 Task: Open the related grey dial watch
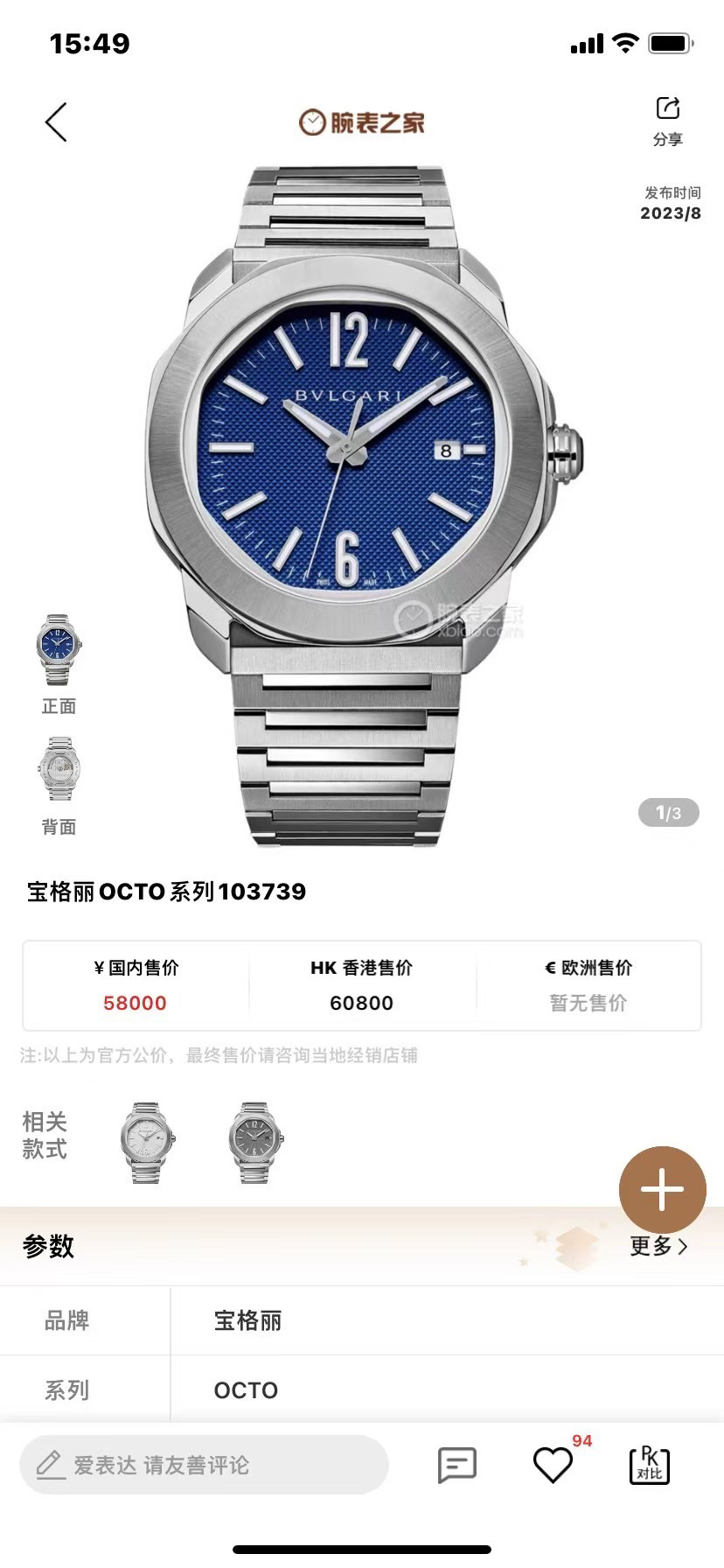255,1142
